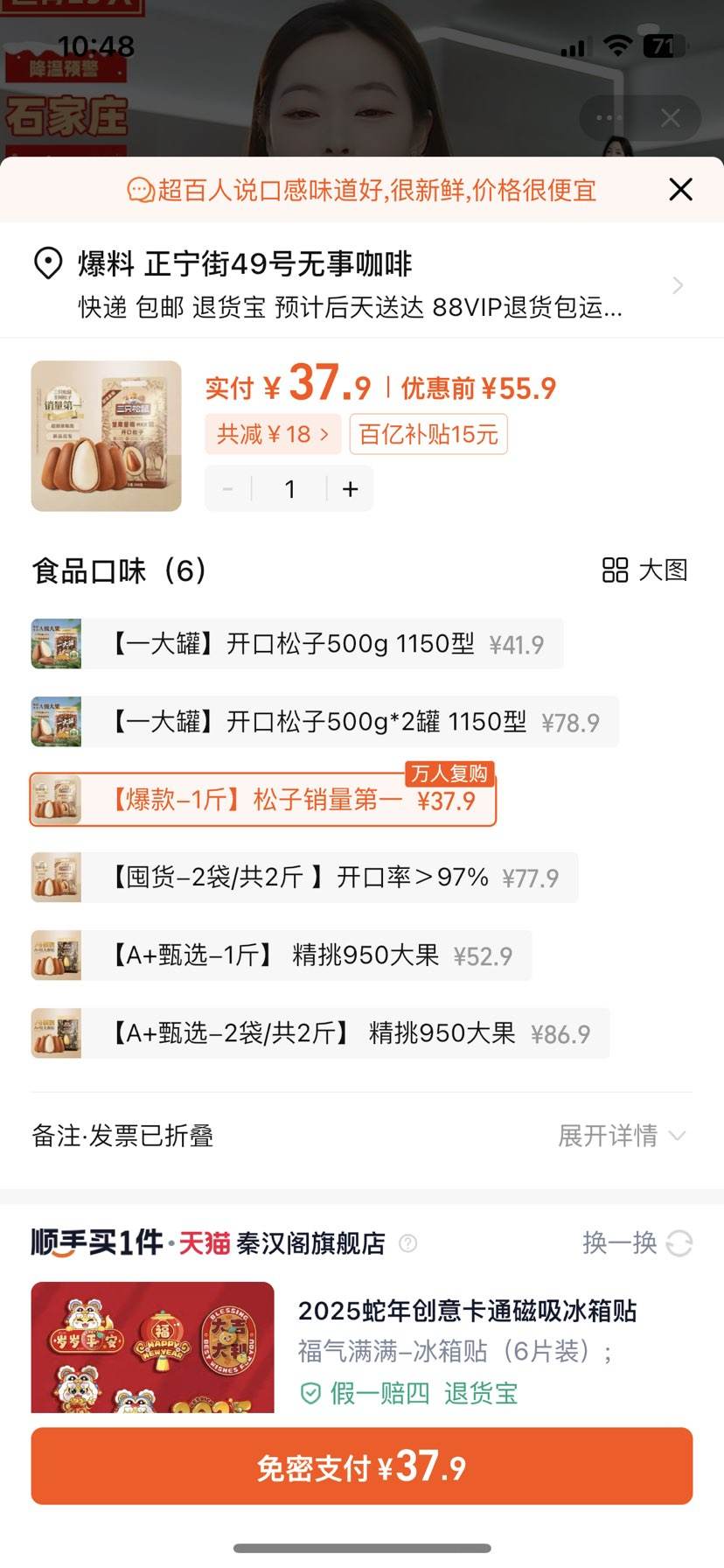The width and height of the screenshot is (724, 1568).
Task: Click question mark icon beside 秦汉阁旗舰店
Action: pyautogui.click(x=407, y=1244)
